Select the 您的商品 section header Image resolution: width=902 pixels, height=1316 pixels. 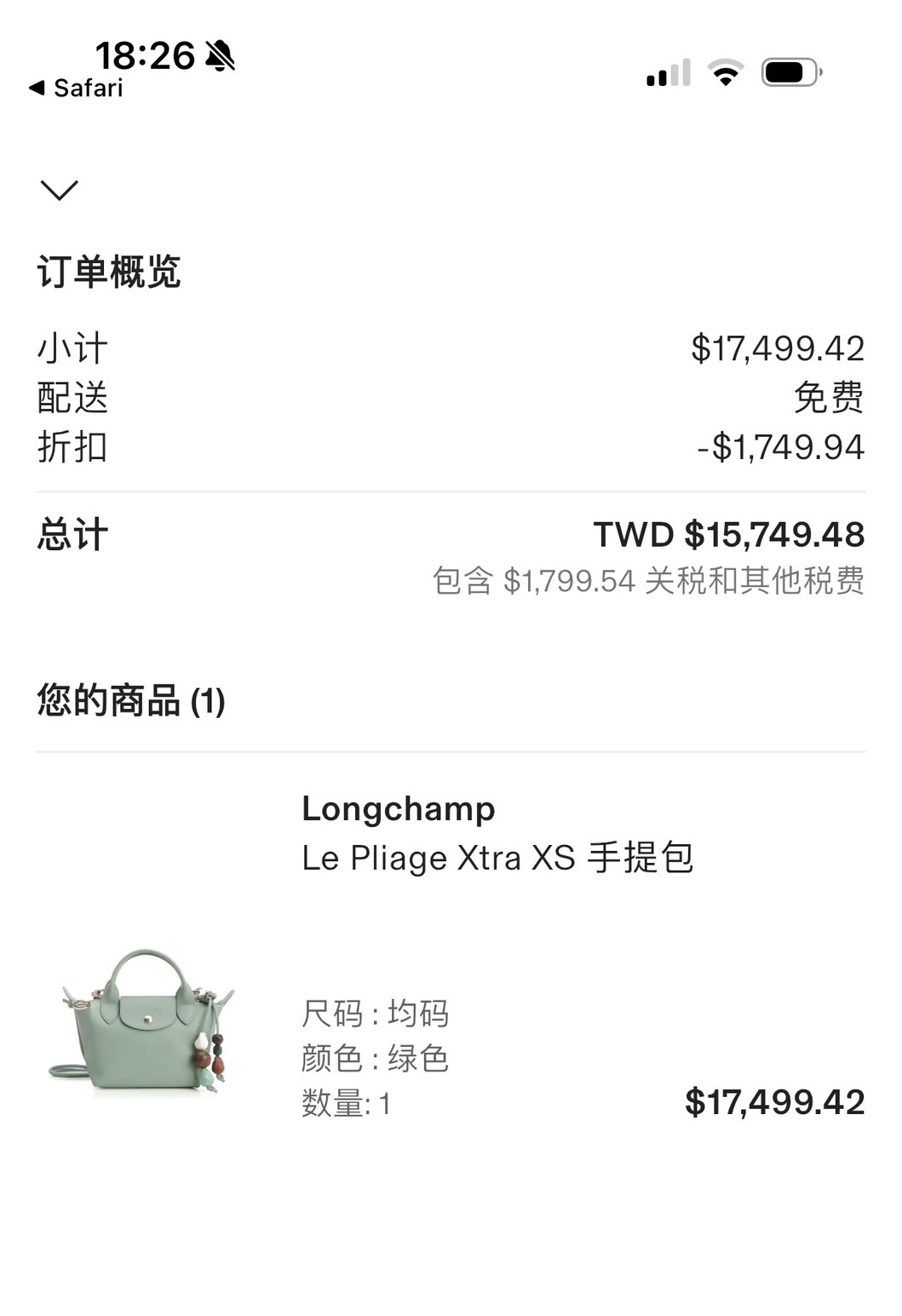[x=129, y=701]
